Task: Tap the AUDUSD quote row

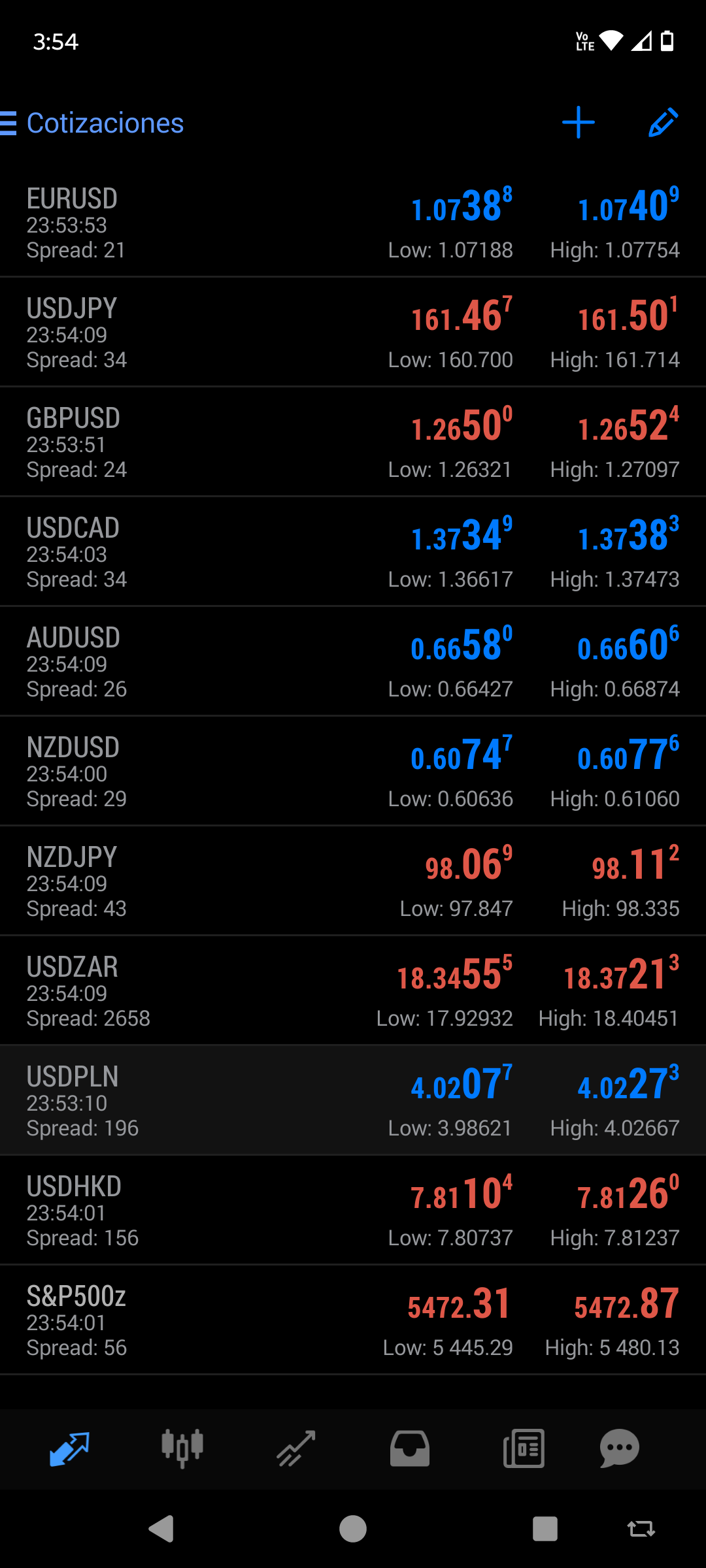Action: pyautogui.click(x=353, y=662)
